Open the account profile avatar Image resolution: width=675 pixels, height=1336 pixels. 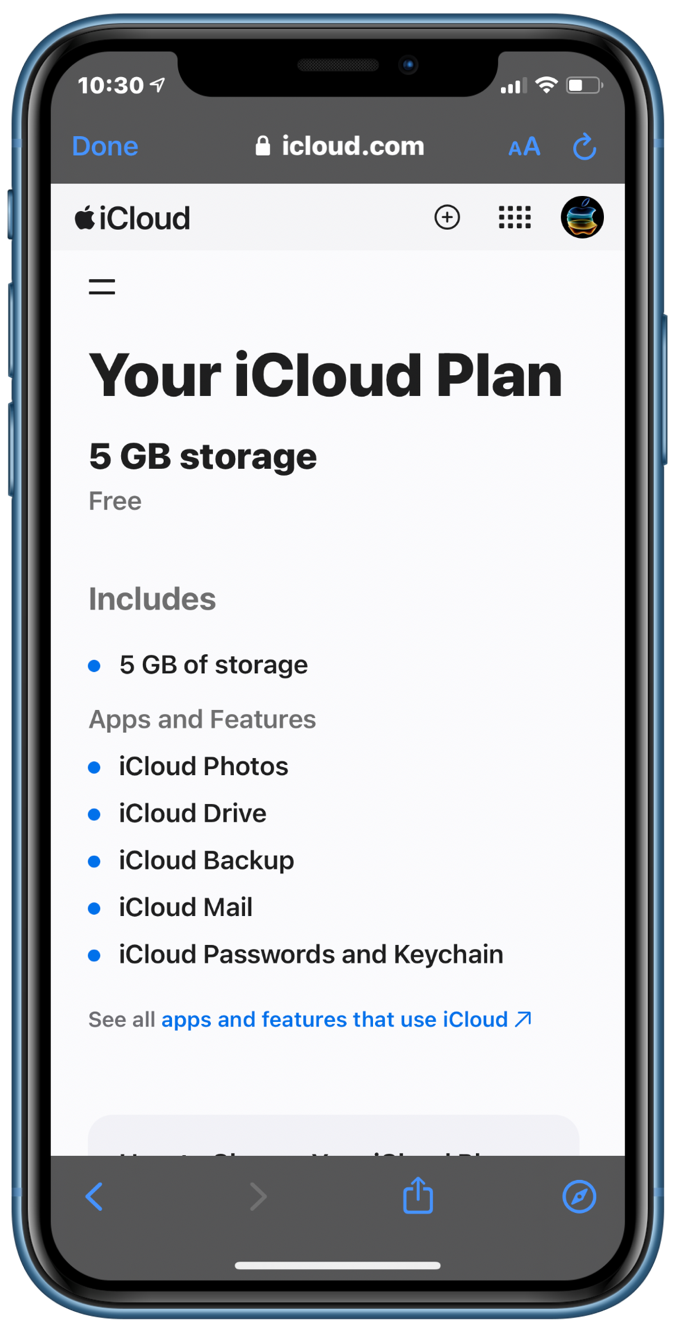click(x=582, y=217)
